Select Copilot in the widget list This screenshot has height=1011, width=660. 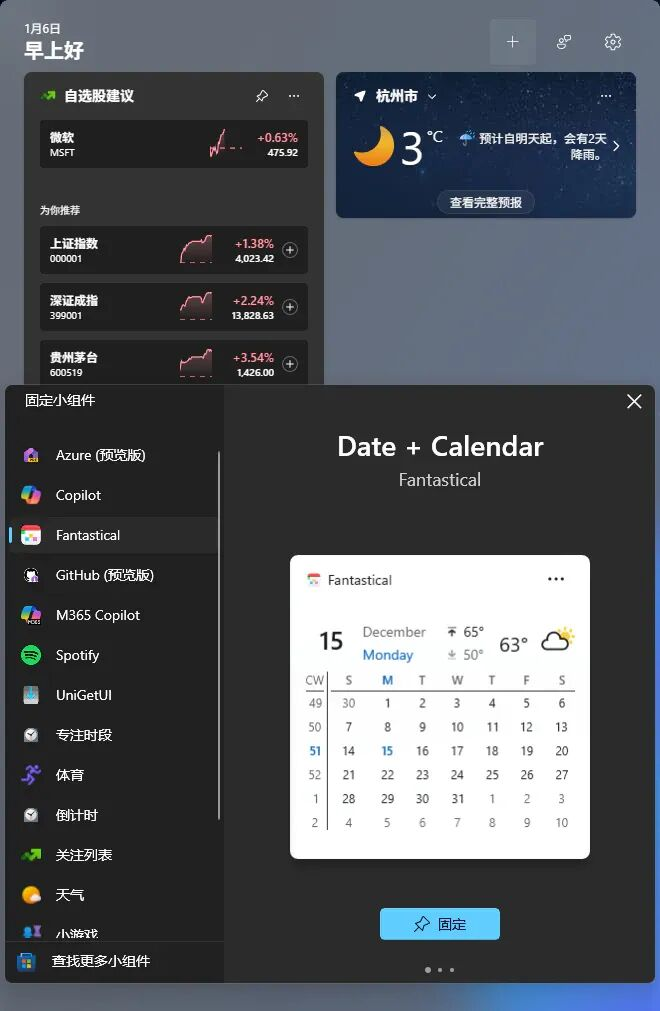click(x=78, y=495)
